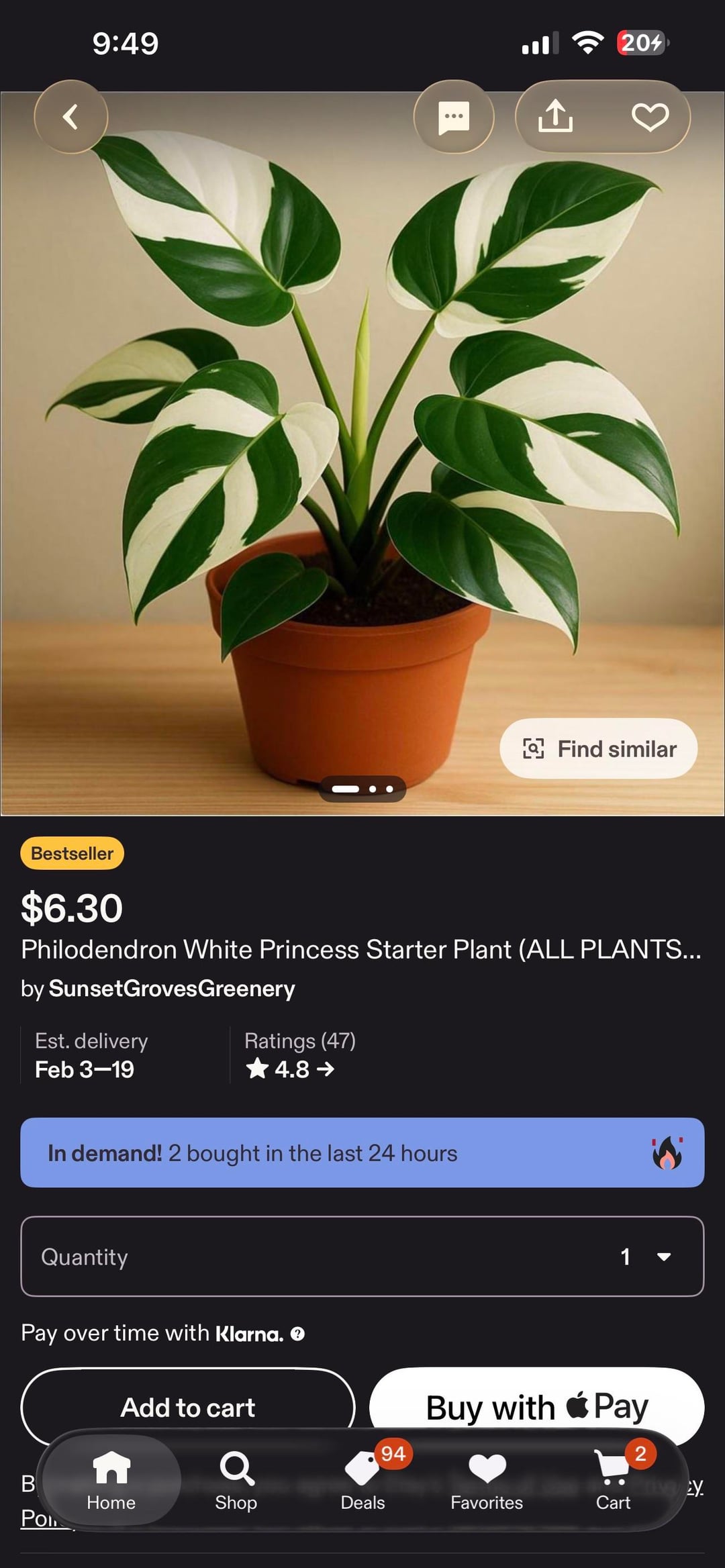Open the product photo full screen

362,436
